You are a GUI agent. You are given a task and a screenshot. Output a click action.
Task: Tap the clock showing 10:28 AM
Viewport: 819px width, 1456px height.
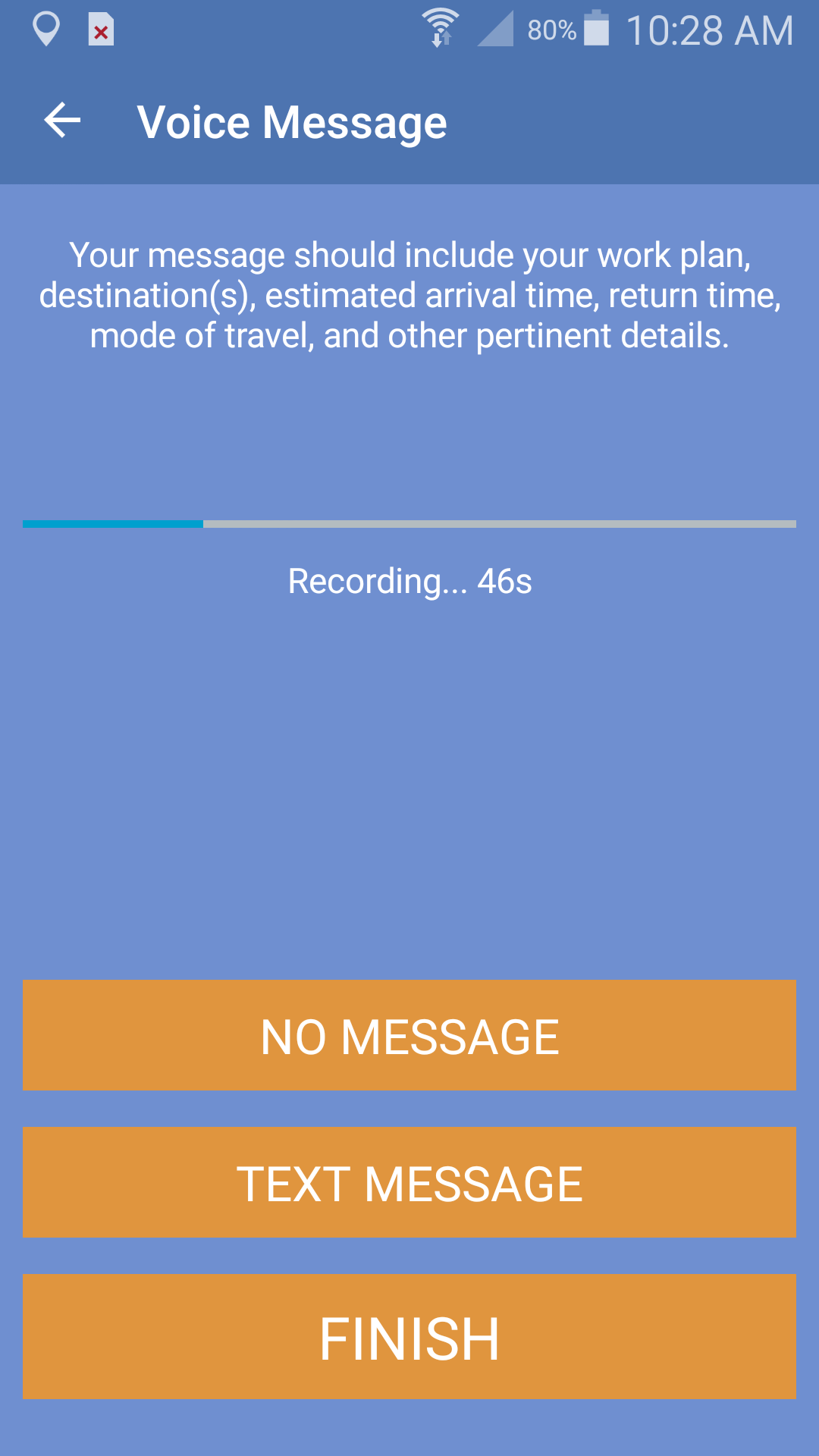[709, 30]
